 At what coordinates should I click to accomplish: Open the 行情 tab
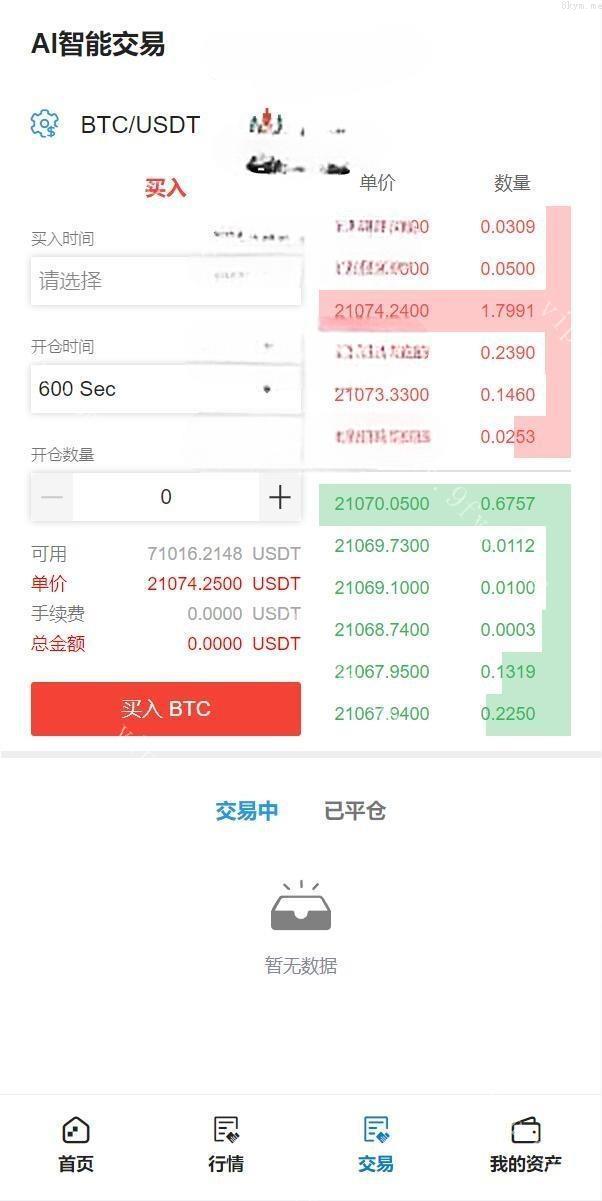(226, 1144)
